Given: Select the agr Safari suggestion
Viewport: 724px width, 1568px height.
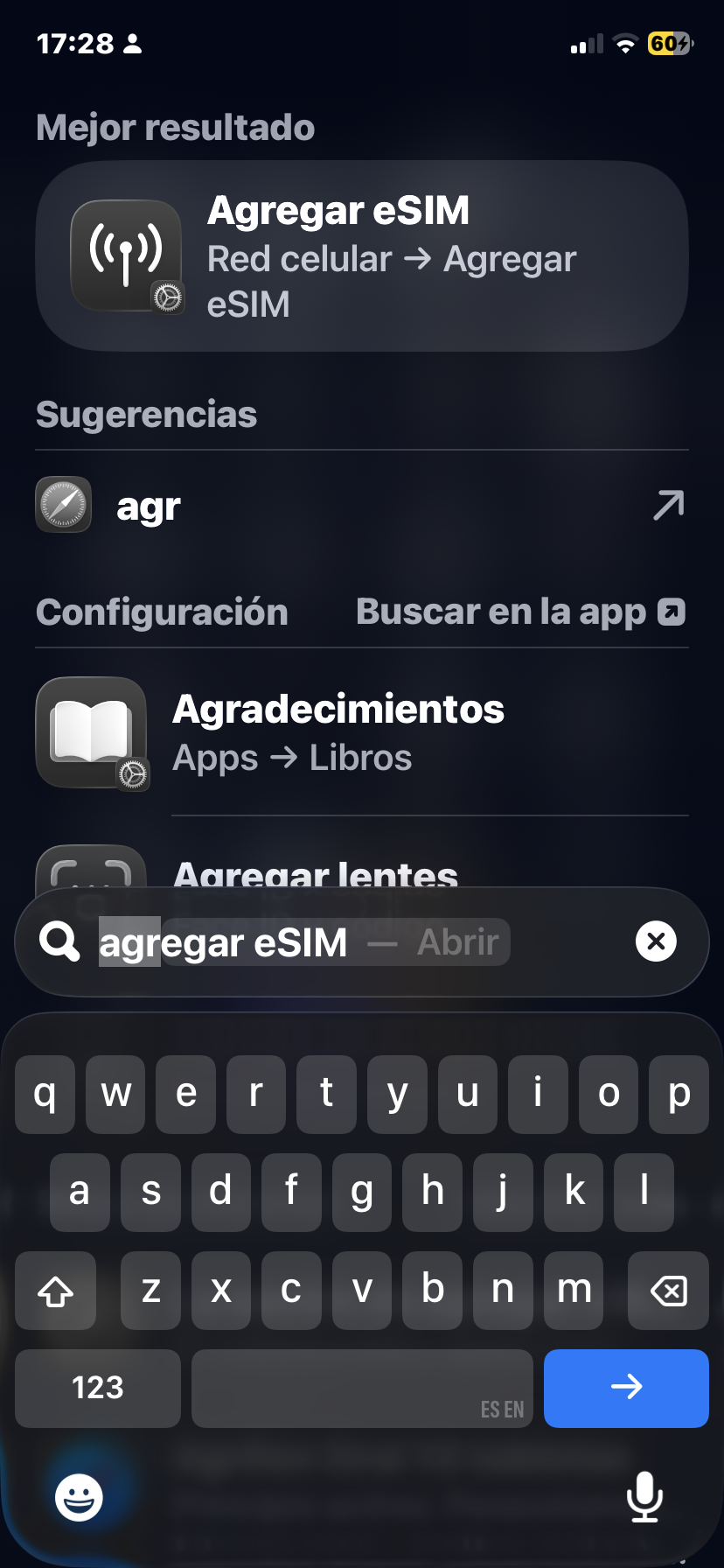Looking at the screenshot, I should coord(362,506).
